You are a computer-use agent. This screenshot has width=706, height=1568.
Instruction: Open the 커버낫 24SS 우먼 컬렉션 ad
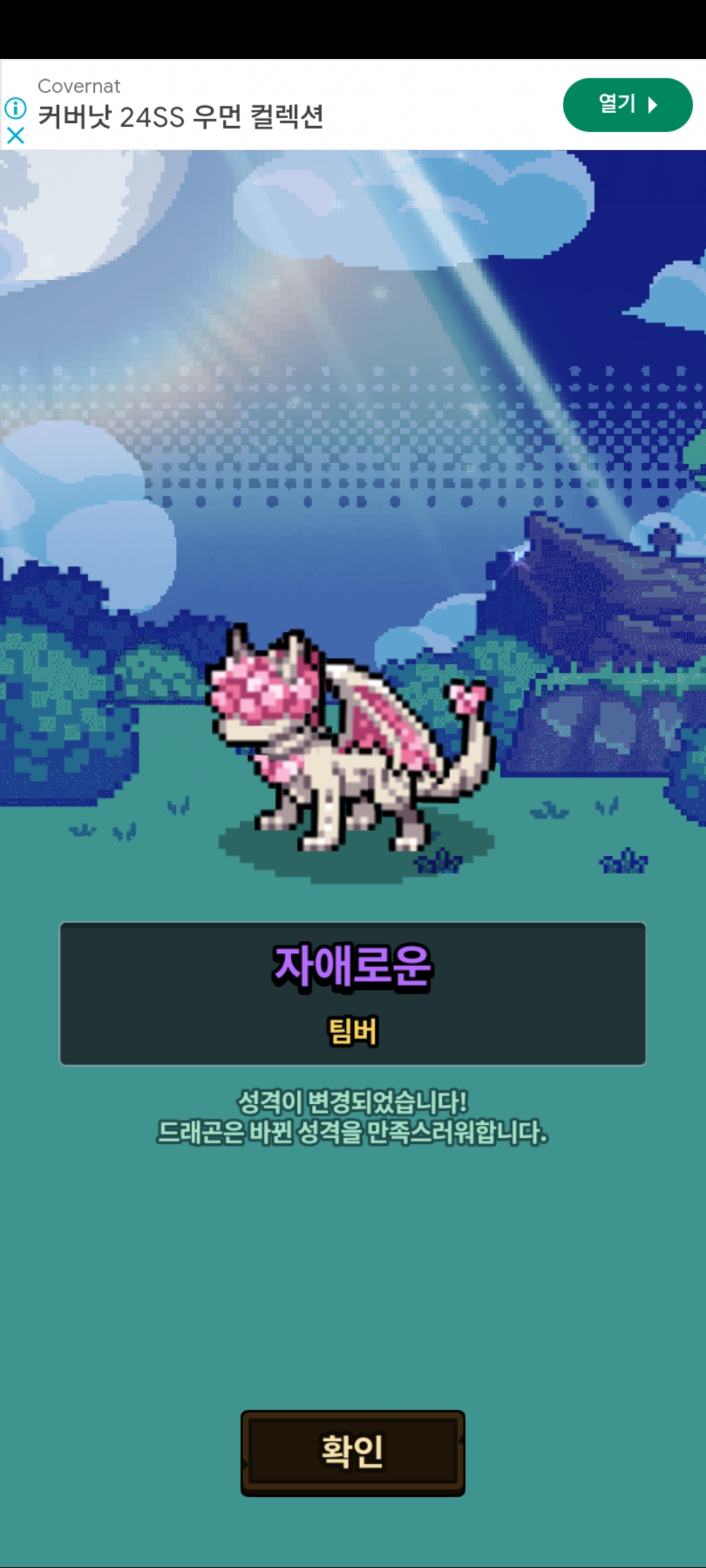(x=180, y=117)
